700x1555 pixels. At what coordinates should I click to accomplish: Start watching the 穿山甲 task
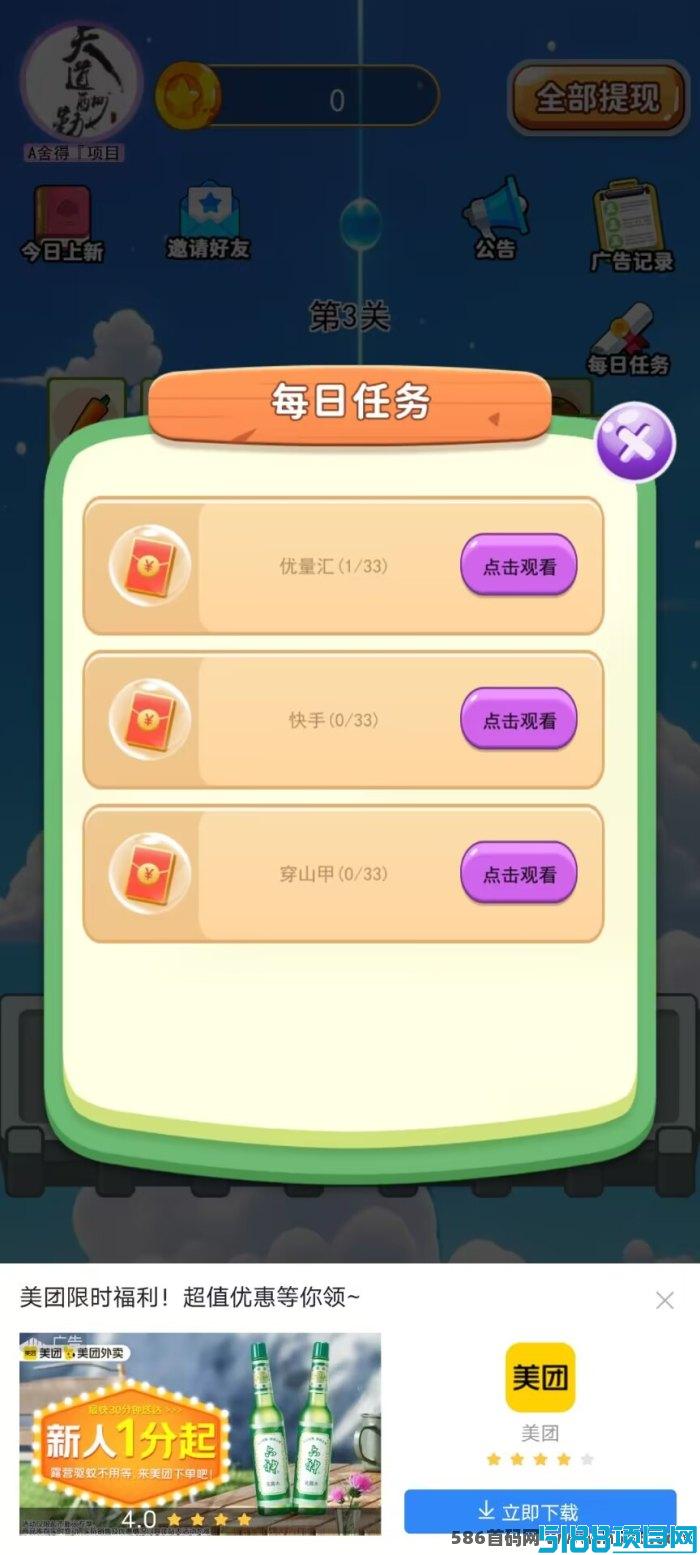tap(518, 874)
